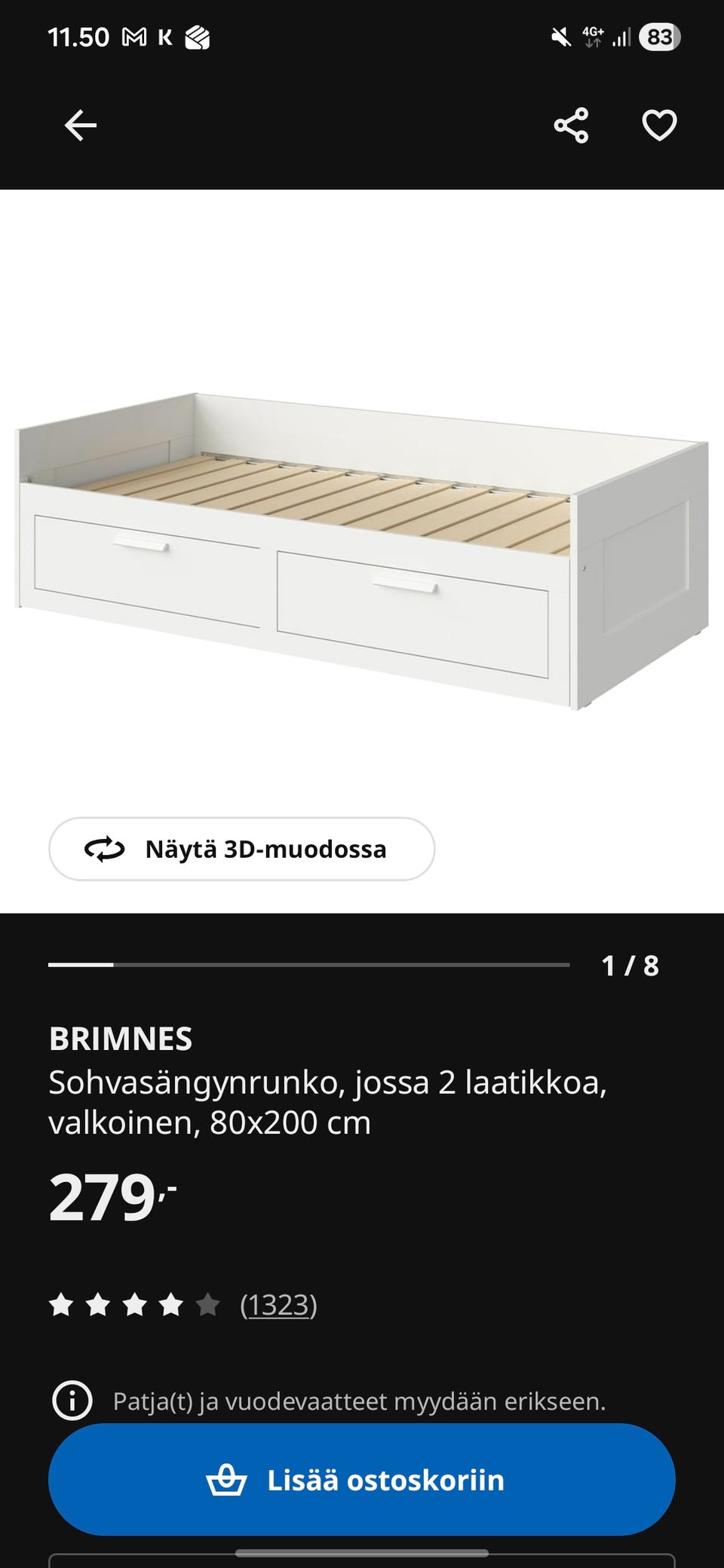724x1568 pixels.
Task: Share the BRIMNES product
Action: tap(571, 125)
